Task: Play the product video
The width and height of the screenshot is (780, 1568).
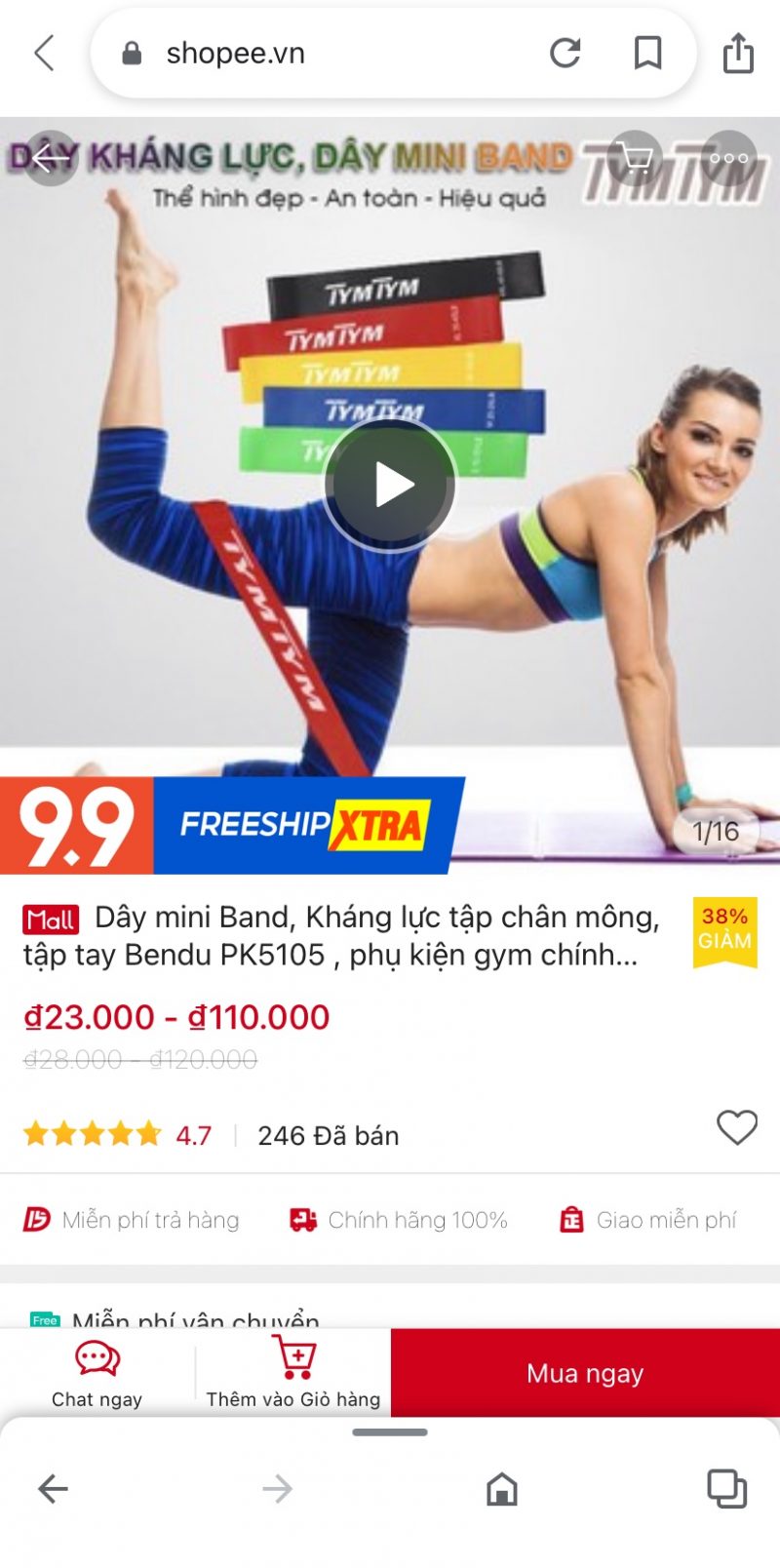Action: [390, 485]
